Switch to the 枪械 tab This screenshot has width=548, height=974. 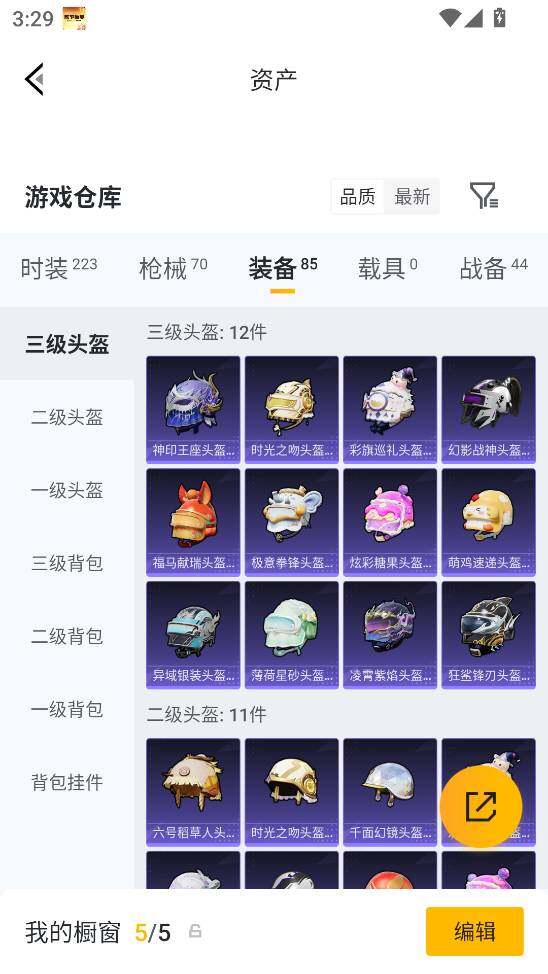173,268
